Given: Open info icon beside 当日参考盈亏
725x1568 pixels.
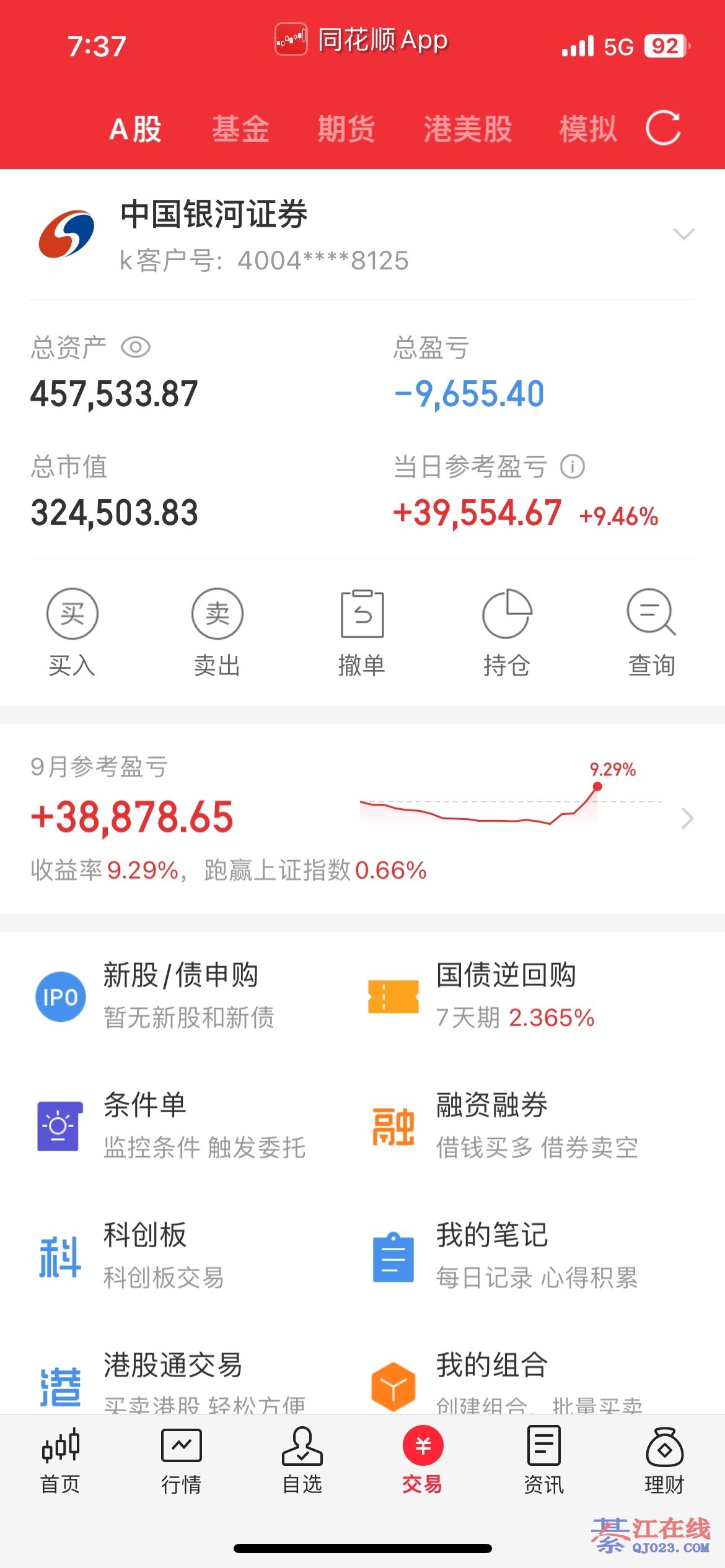Looking at the screenshot, I should pos(573,466).
